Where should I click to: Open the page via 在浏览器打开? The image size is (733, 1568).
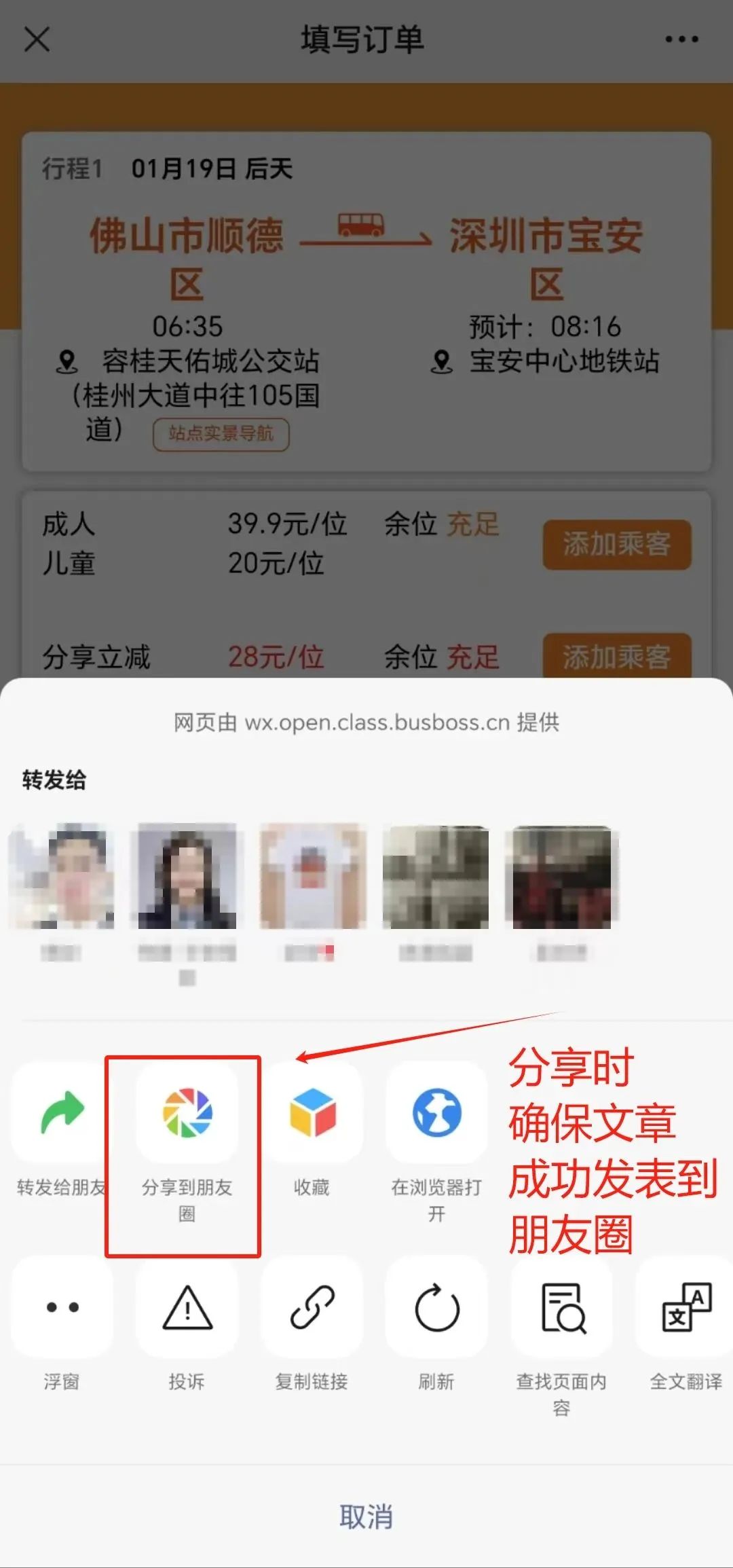coord(437,1114)
